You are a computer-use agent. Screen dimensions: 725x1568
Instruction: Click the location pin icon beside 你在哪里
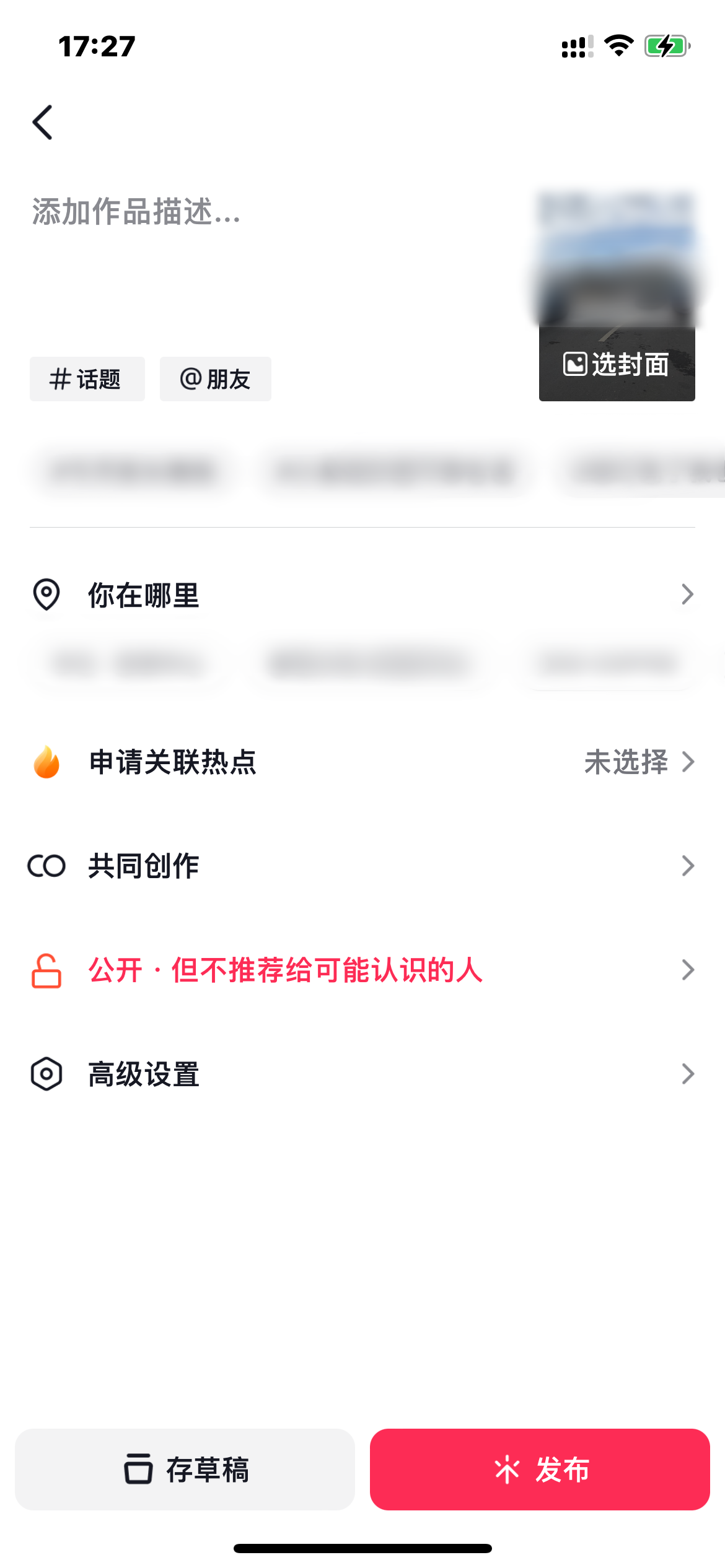pyautogui.click(x=45, y=595)
